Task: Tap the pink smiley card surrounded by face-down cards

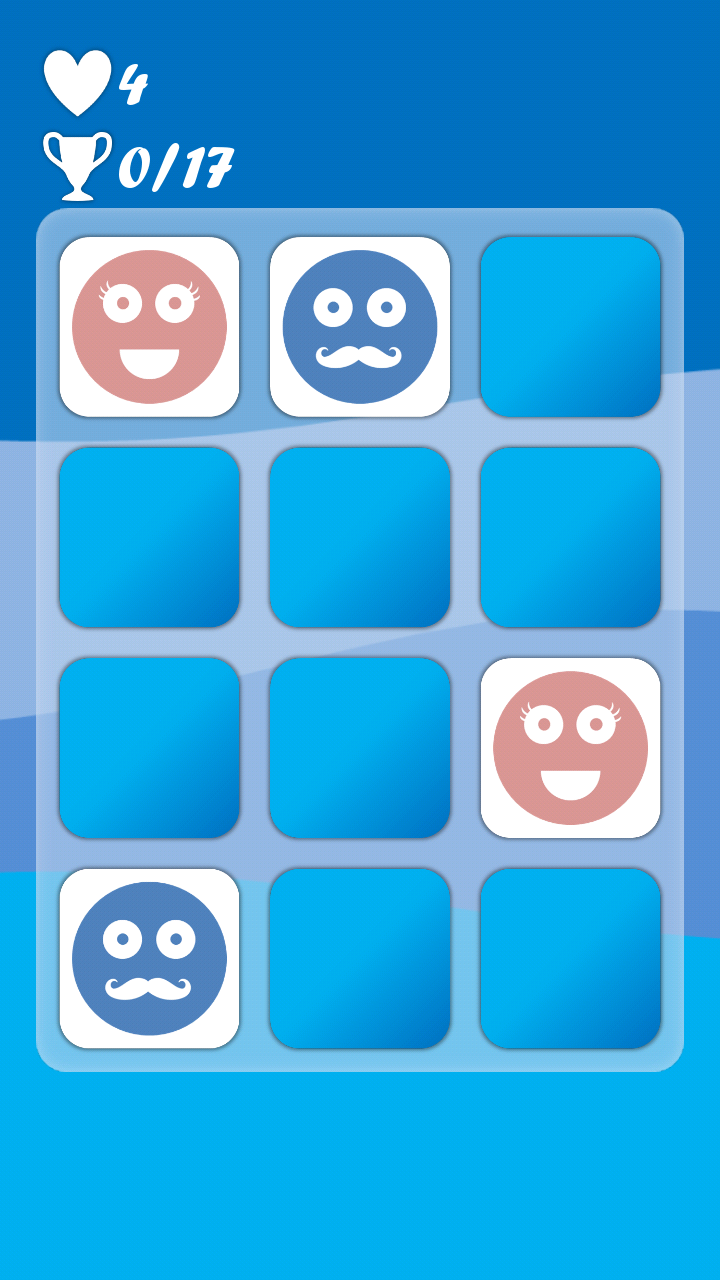Action: coord(571,748)
